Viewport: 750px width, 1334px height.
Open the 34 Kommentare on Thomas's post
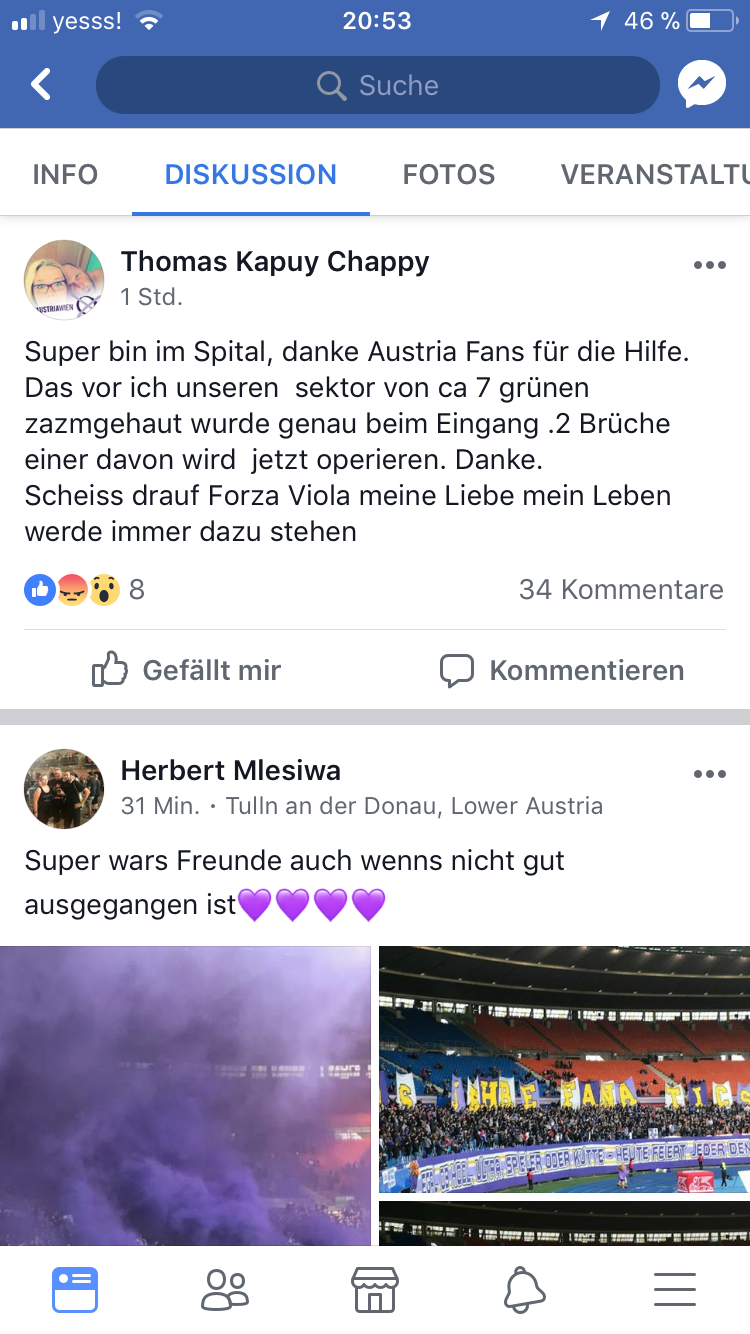pyautogui.click(x=621, y=590)
